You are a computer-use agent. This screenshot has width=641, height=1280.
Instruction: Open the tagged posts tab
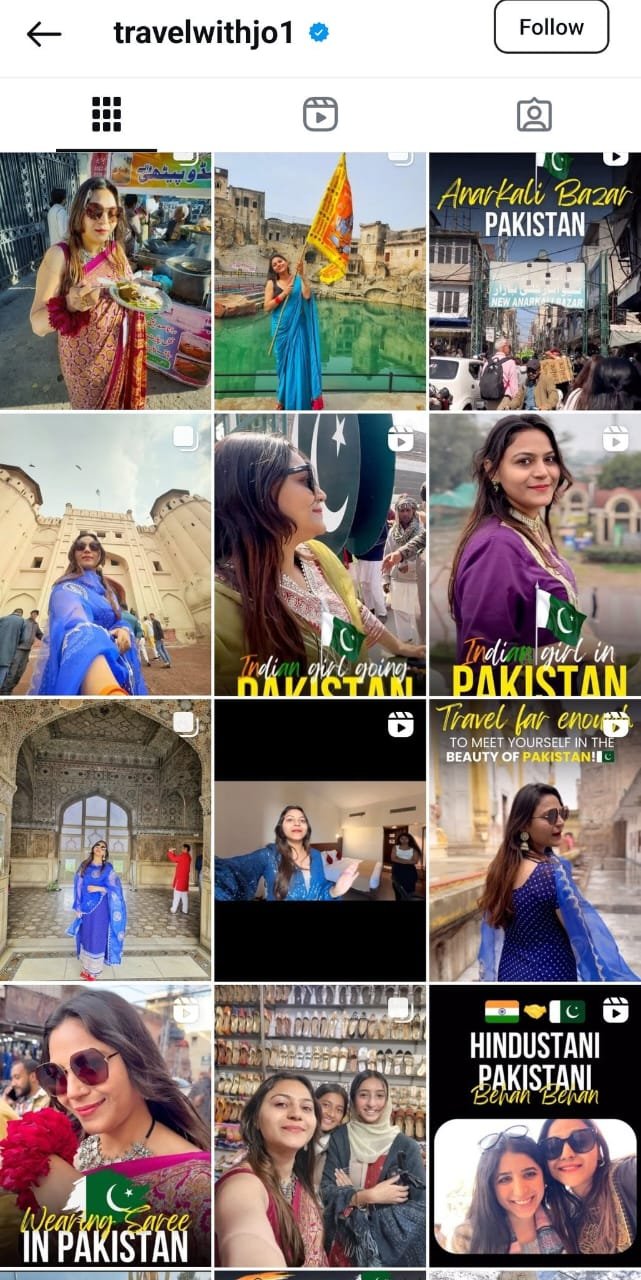[x=534, y=115]
